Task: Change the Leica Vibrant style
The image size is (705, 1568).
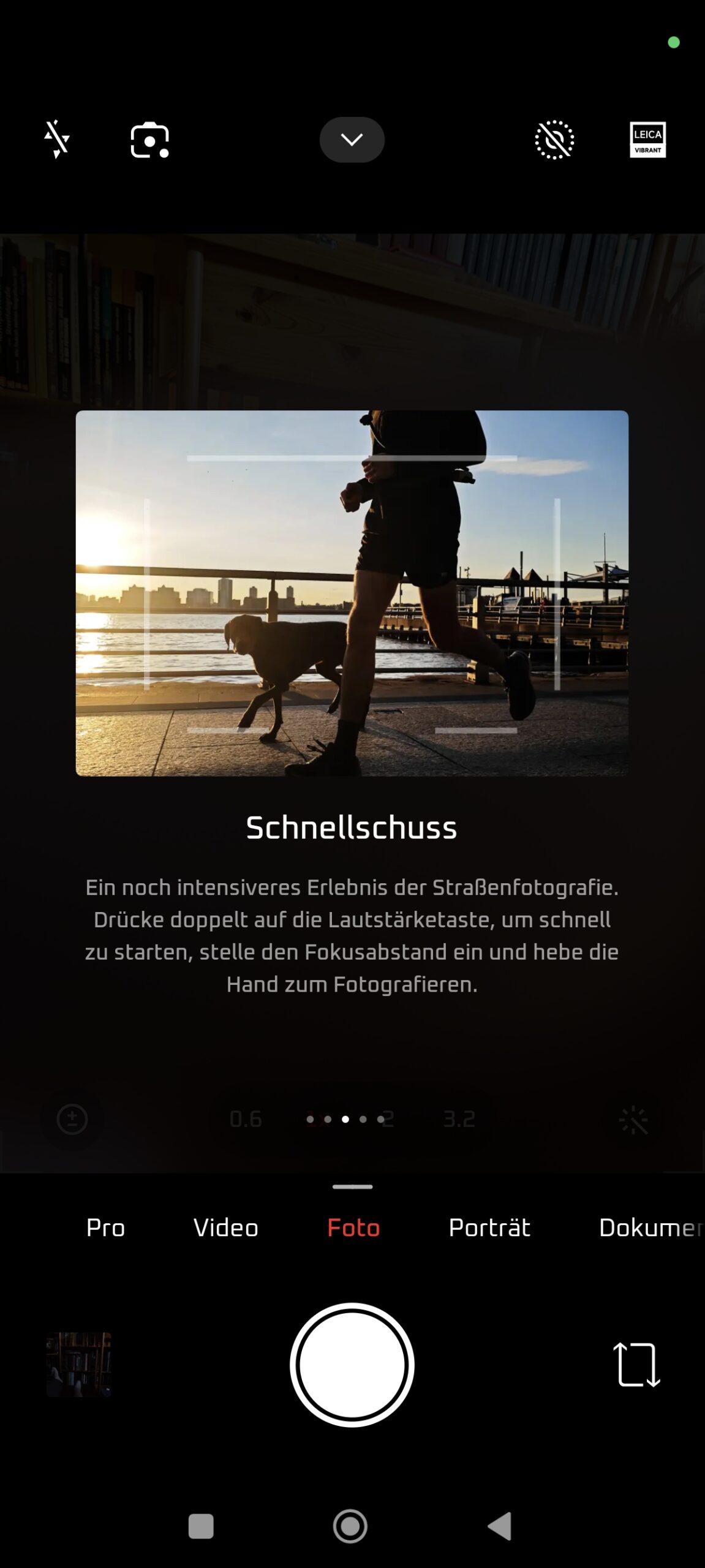Action: point(647,140)
